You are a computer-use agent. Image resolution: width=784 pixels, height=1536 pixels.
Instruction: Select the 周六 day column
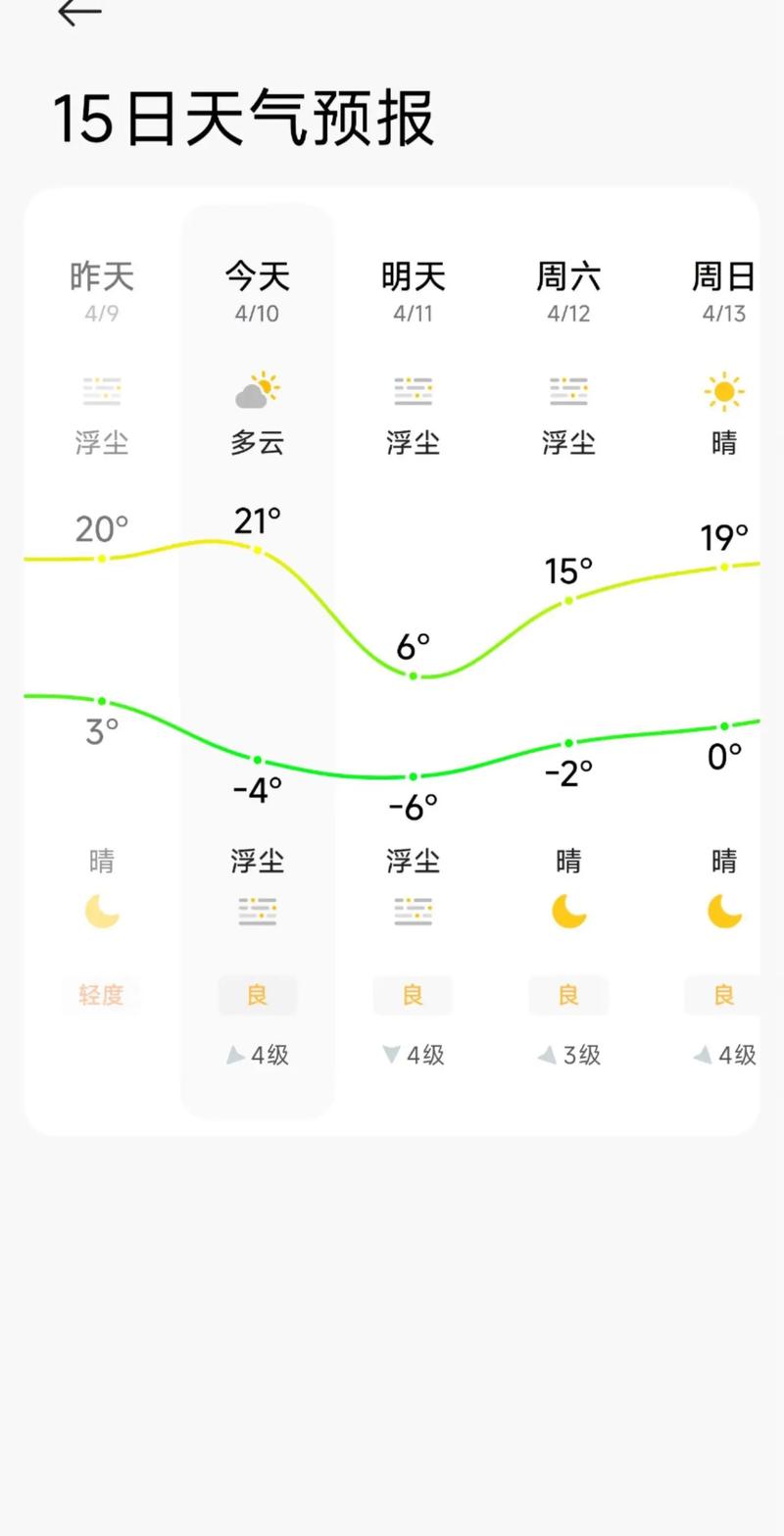tap(568, 277)
